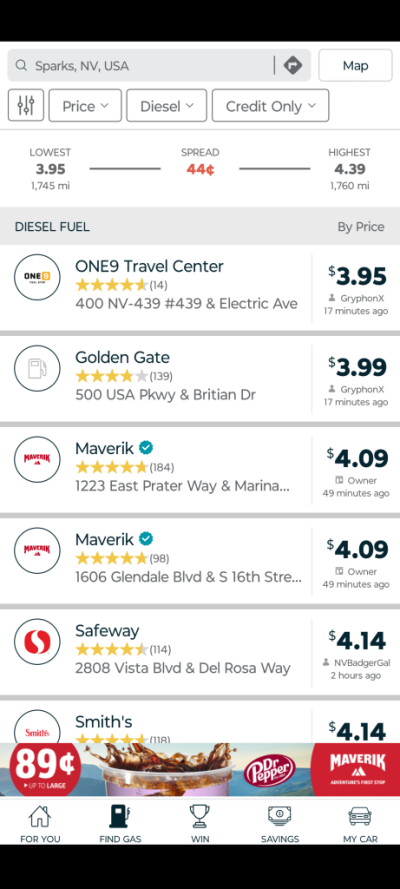The height and width of the screenshot is (889, 400).
Task: Expand the Credit Only payment dropdown
Action: (270, 105)
